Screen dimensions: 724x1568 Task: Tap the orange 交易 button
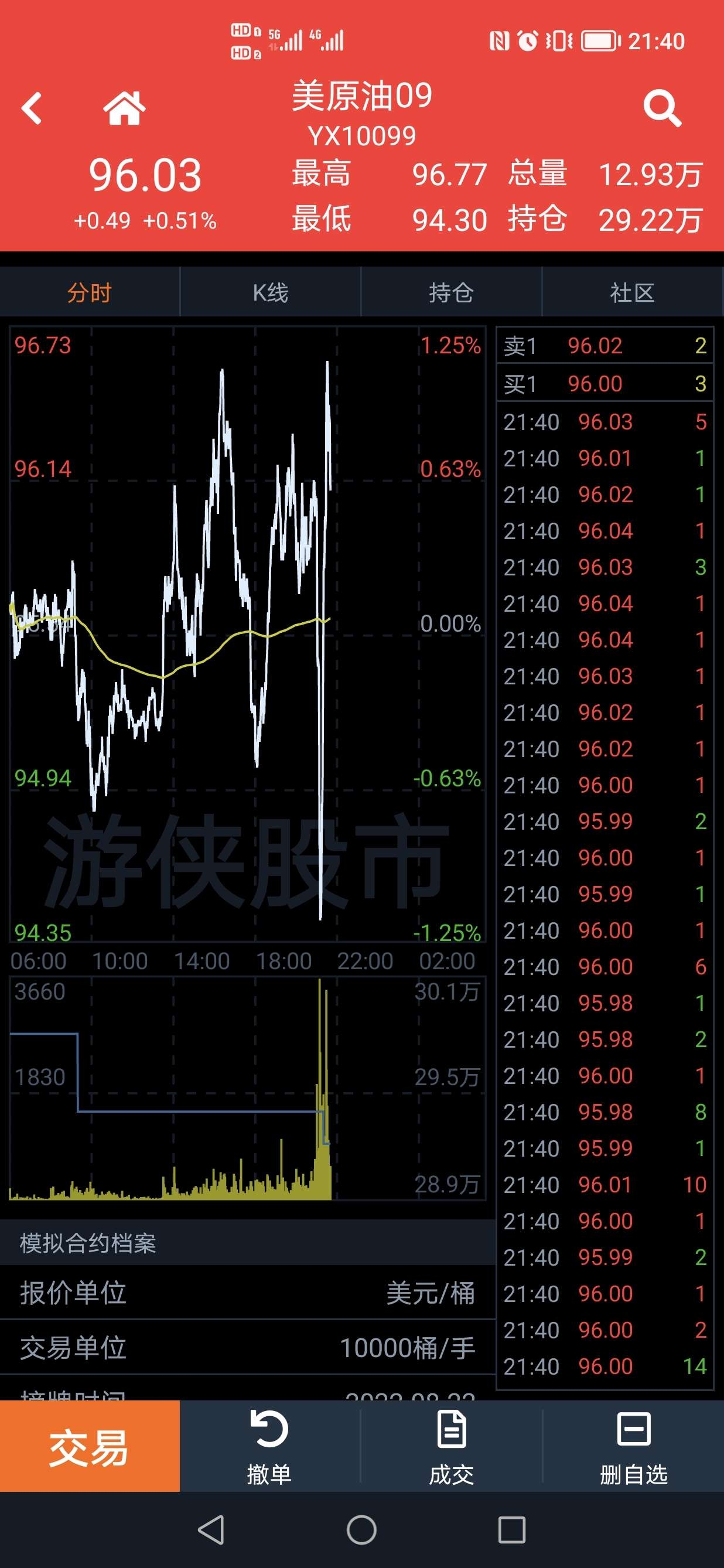90,1446
